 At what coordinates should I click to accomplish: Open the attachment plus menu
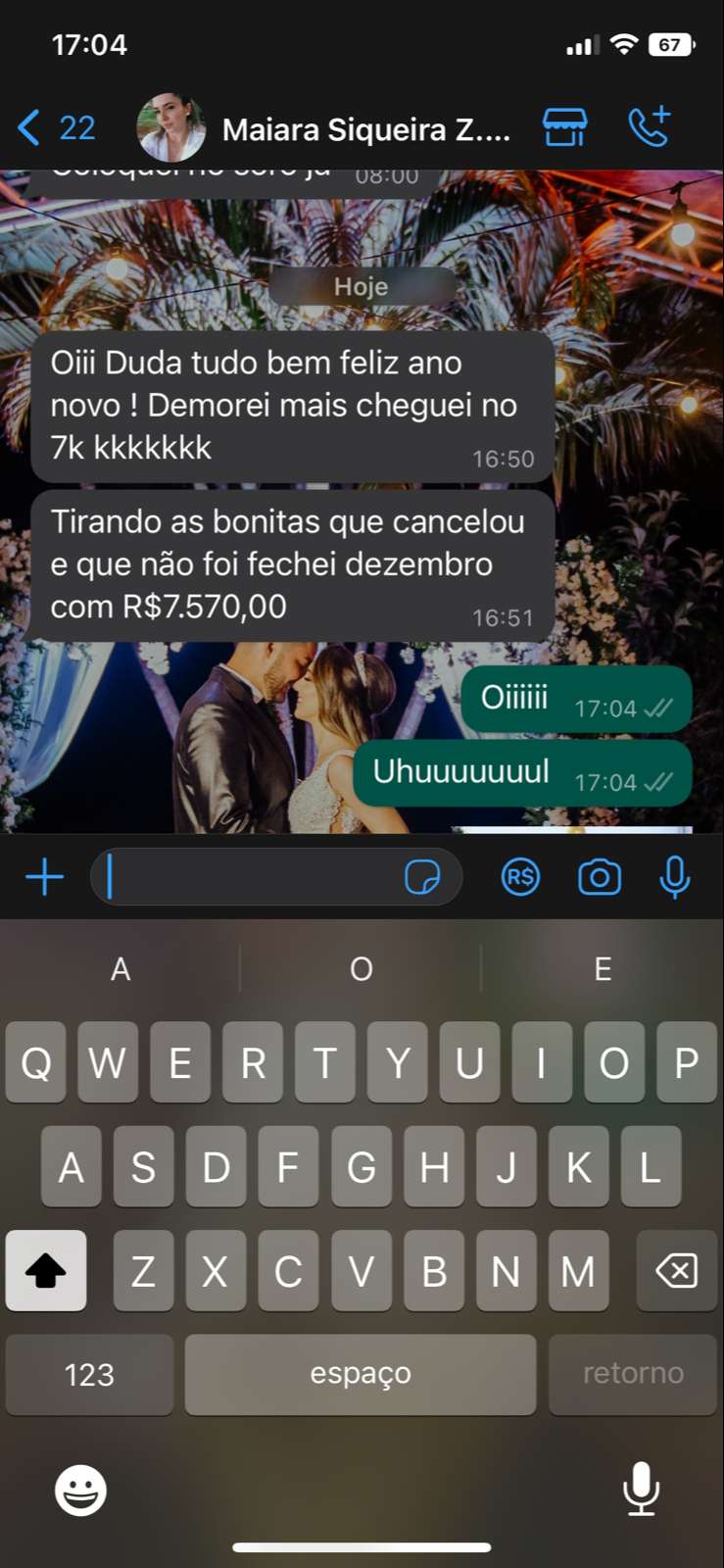coord(45,876)
